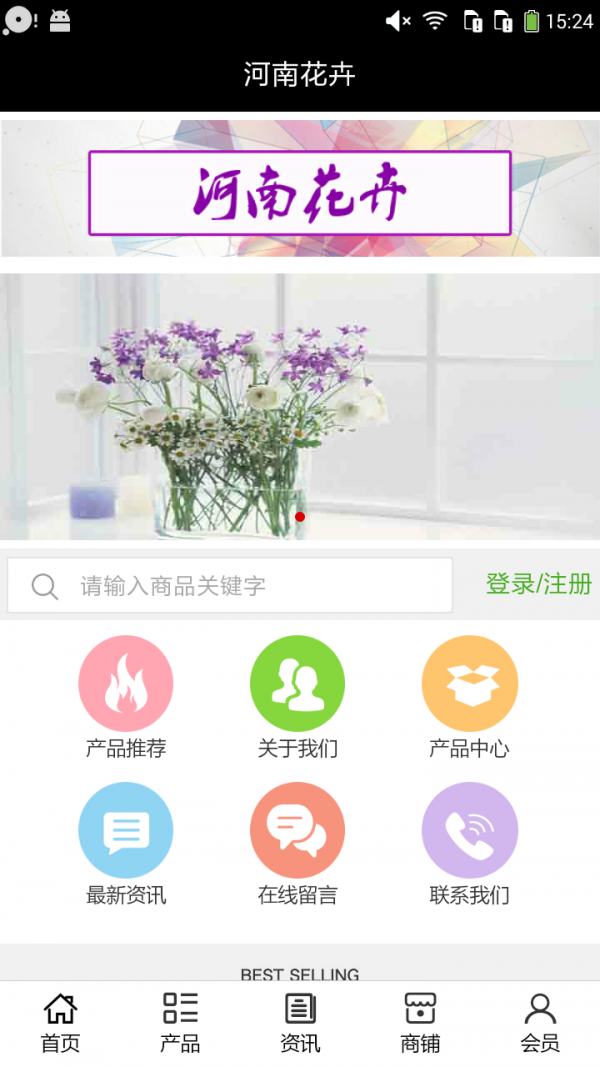Open 登录/注册 login link
This screenshot has height=1067, width=600.
coord(538,584)
